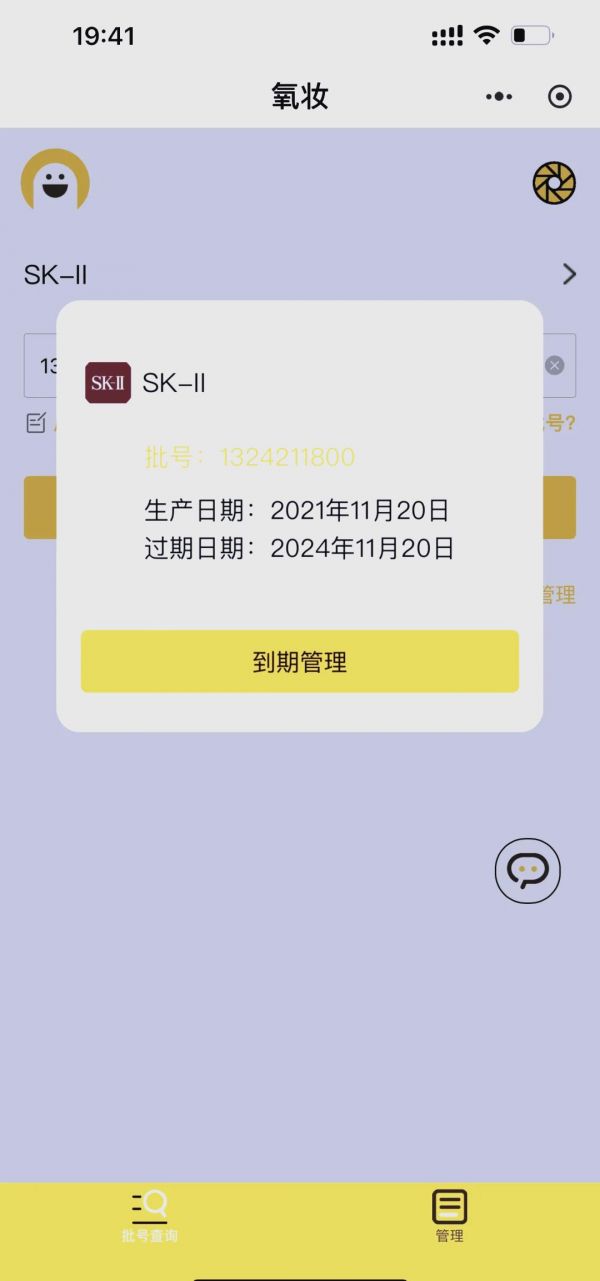The width and height of the screenshot is (600, 1281).
Task: Switch to the 批号查询 tab
Action: pyautogui.click(x=150, y=1216)
